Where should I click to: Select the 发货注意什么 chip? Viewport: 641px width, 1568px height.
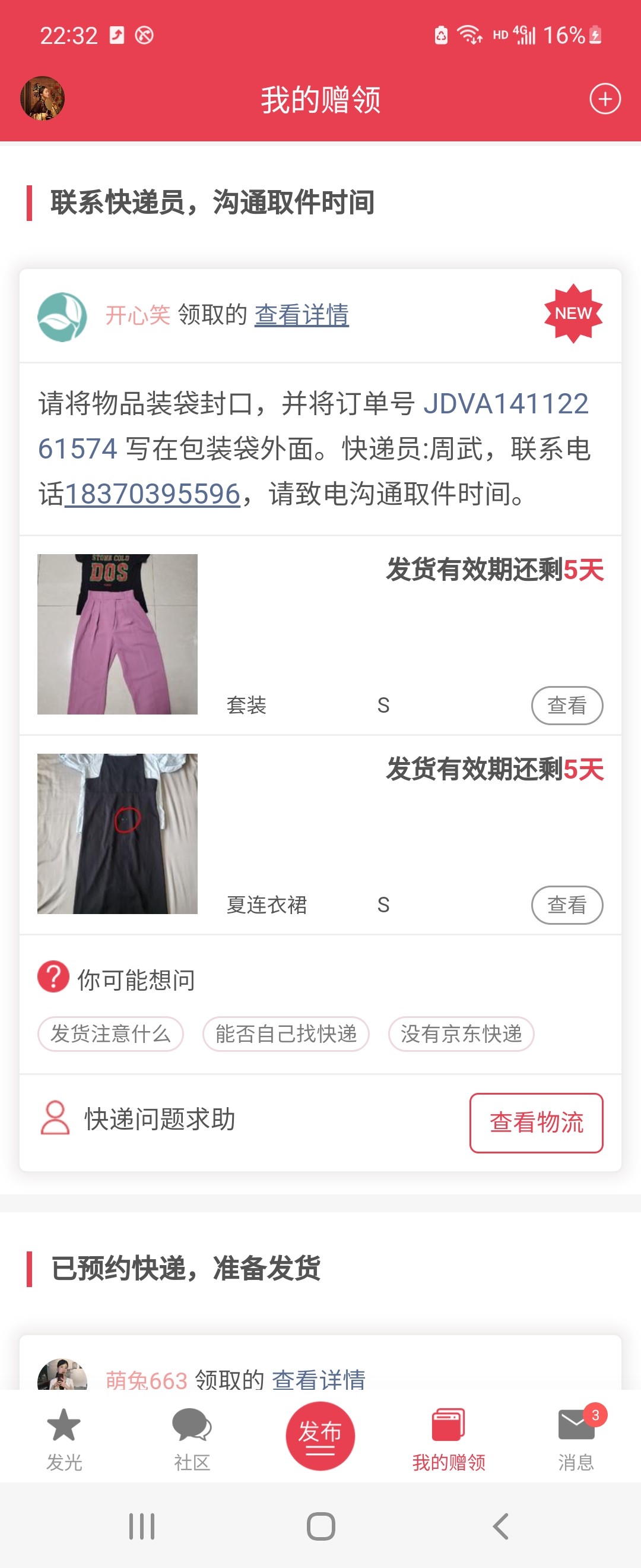coord(110,1033)
